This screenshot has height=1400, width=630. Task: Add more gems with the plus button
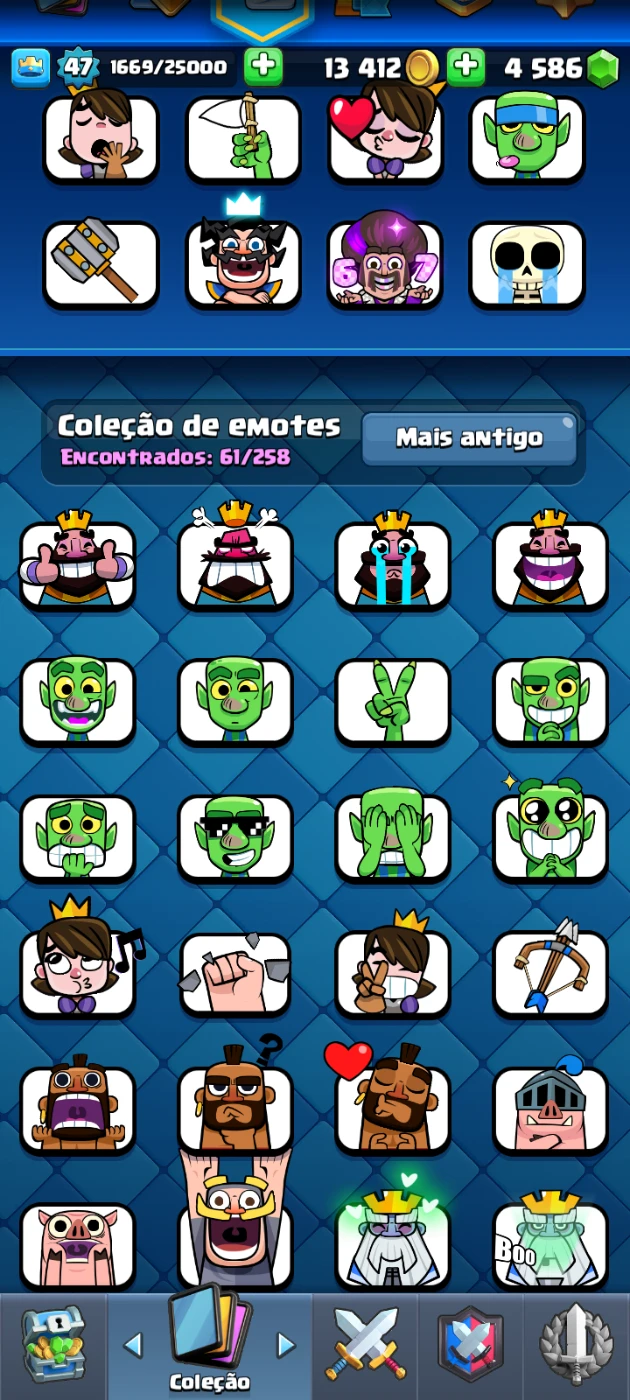(466, 67)
